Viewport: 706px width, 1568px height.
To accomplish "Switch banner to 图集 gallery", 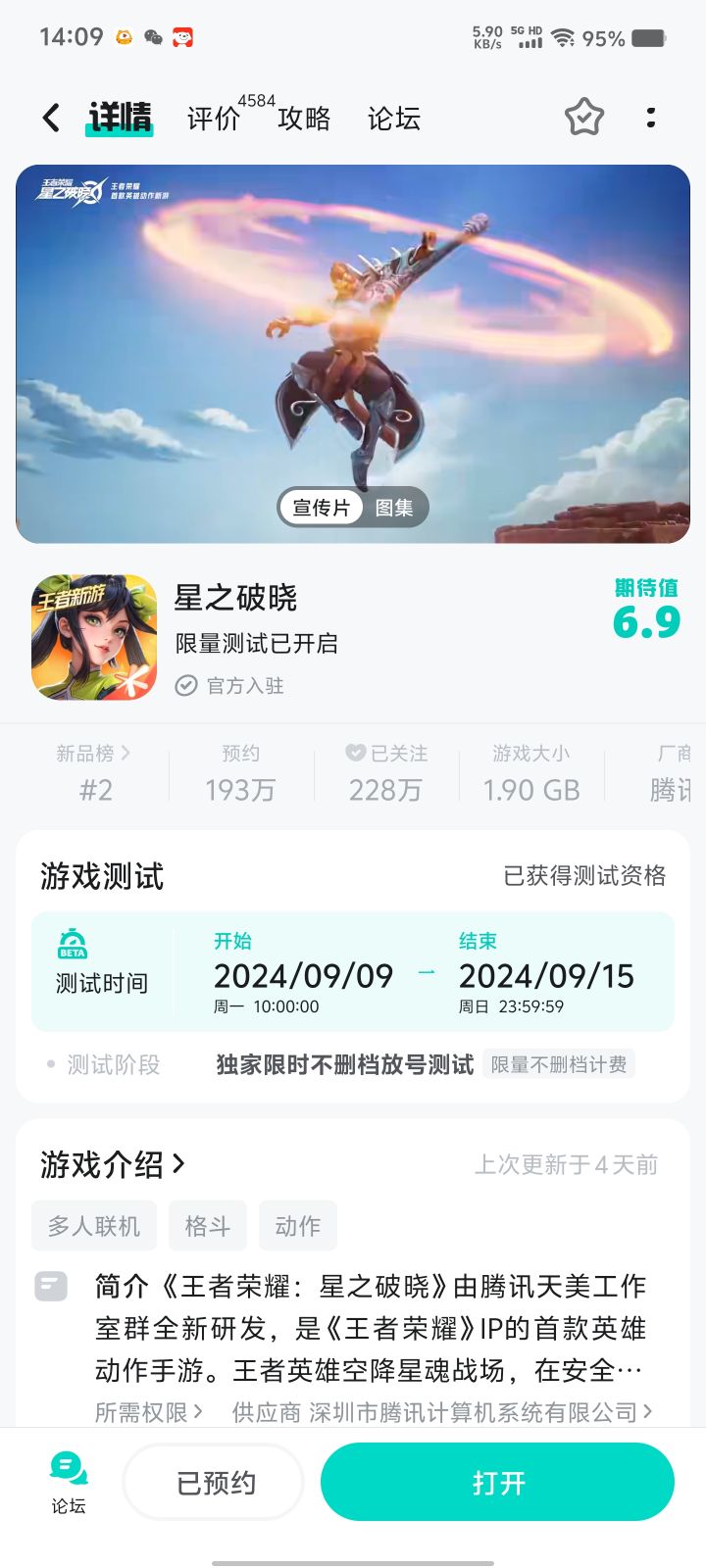I will [394, 508].
